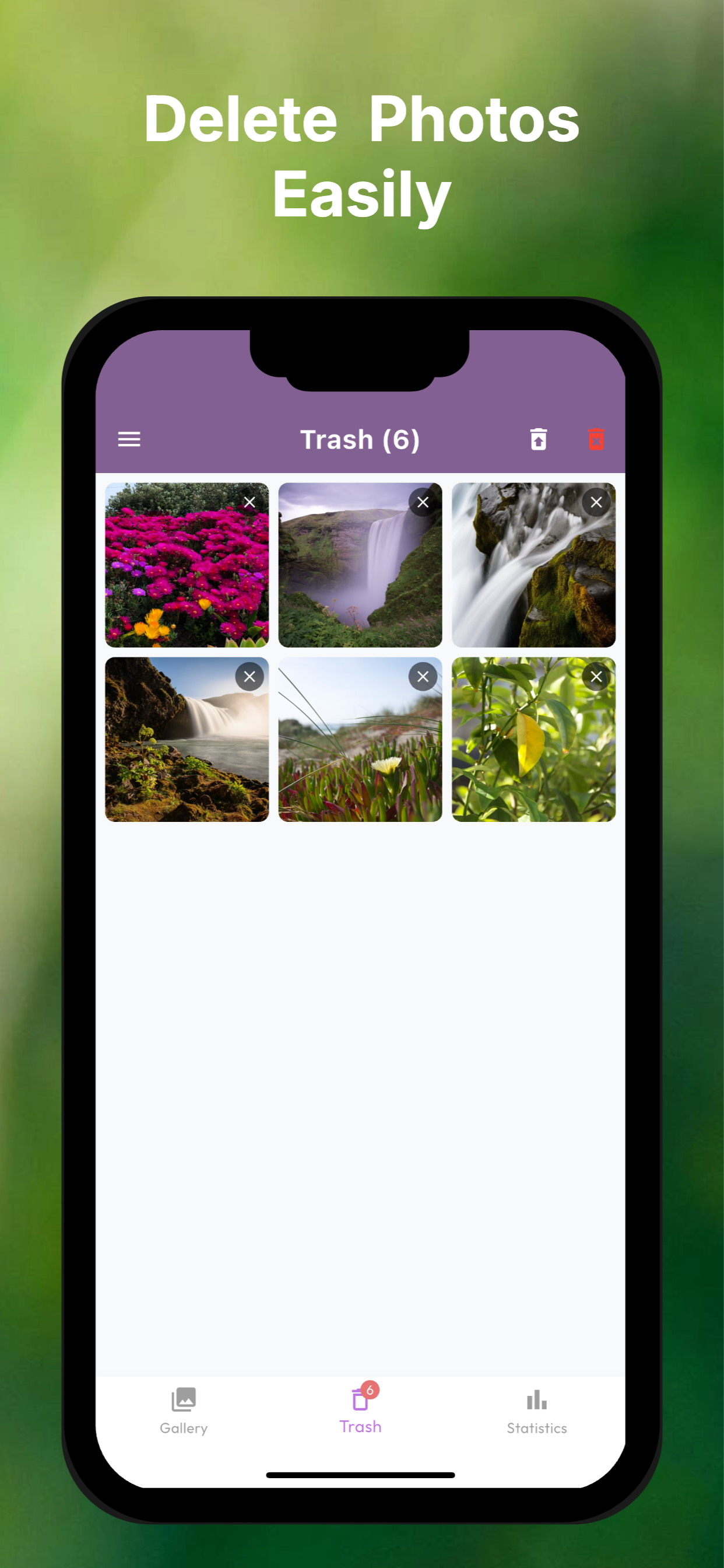The image size is (724, 1568).
Task: Delete the wide waterfall photo in second row
Action: [x=249, y=676]
